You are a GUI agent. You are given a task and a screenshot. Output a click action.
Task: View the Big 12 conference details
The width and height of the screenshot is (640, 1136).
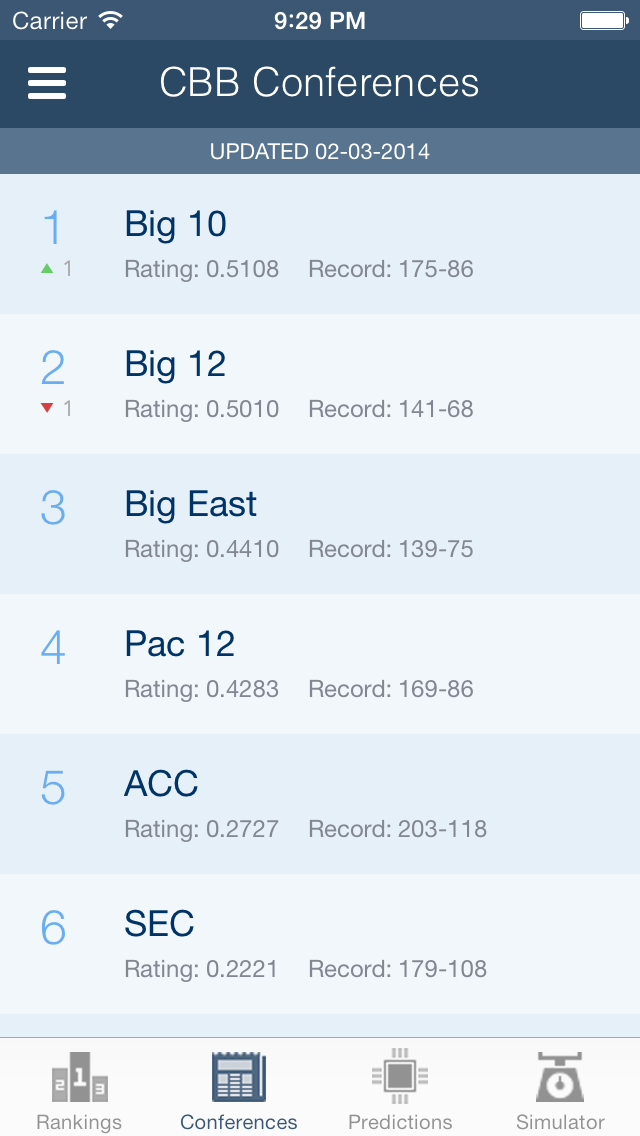(320, 384)
